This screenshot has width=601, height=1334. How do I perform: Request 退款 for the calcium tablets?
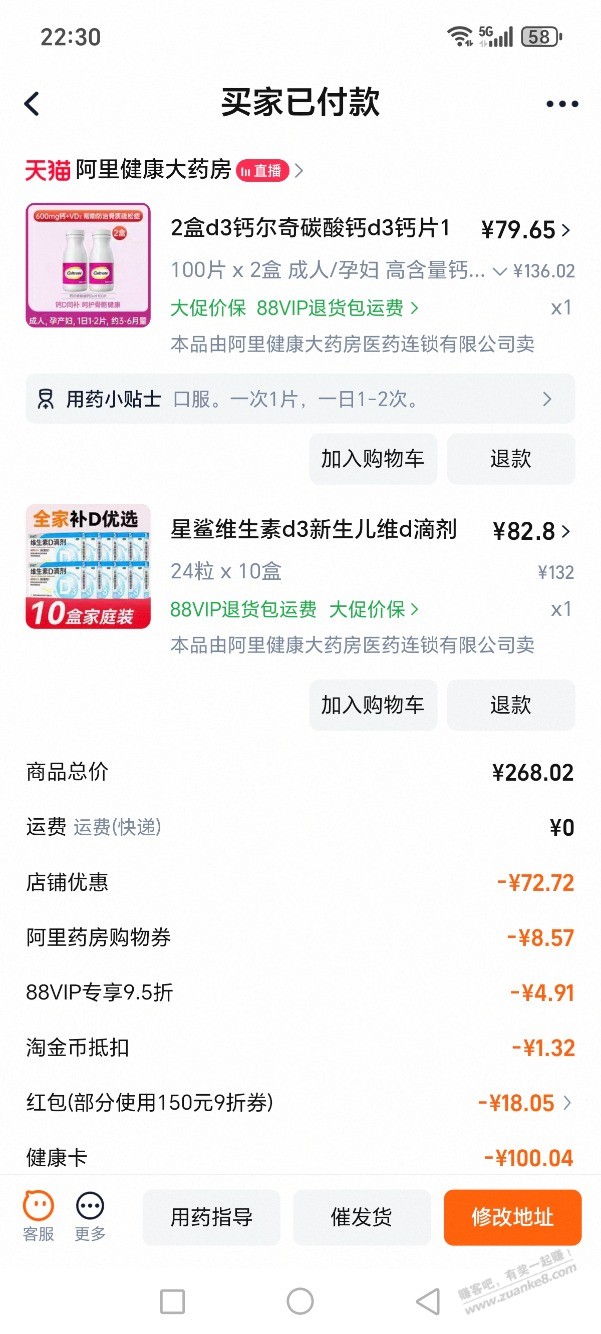pyautogui.click(x=510, y=459)
